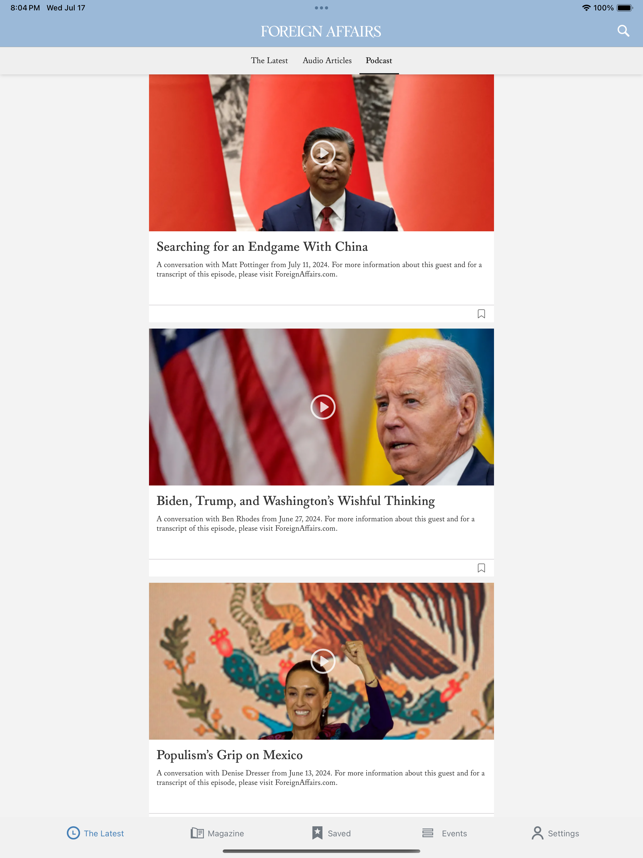Open the search icon in header
This screenshot has width=643, height=858.
point(623,31)
